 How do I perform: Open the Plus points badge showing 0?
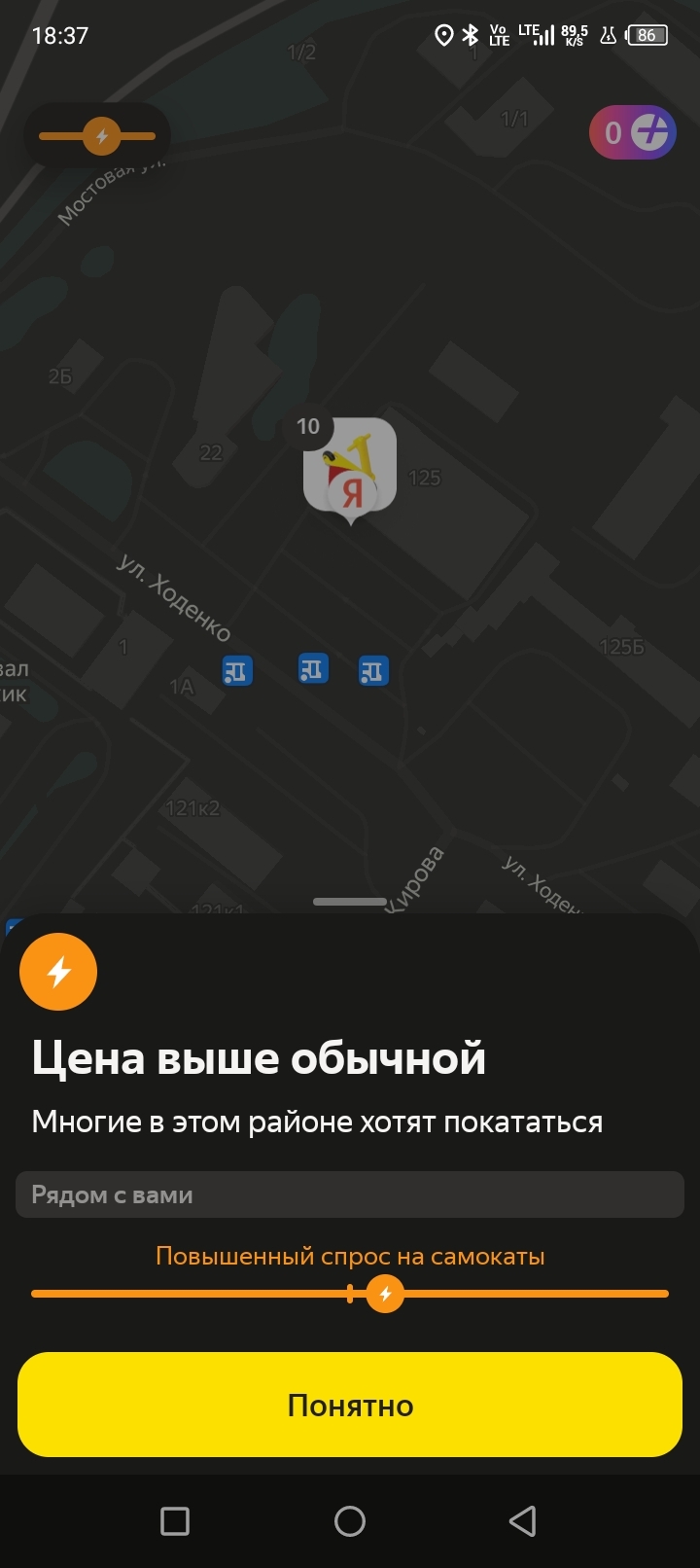pyautogui.click(x=632, y=132)
